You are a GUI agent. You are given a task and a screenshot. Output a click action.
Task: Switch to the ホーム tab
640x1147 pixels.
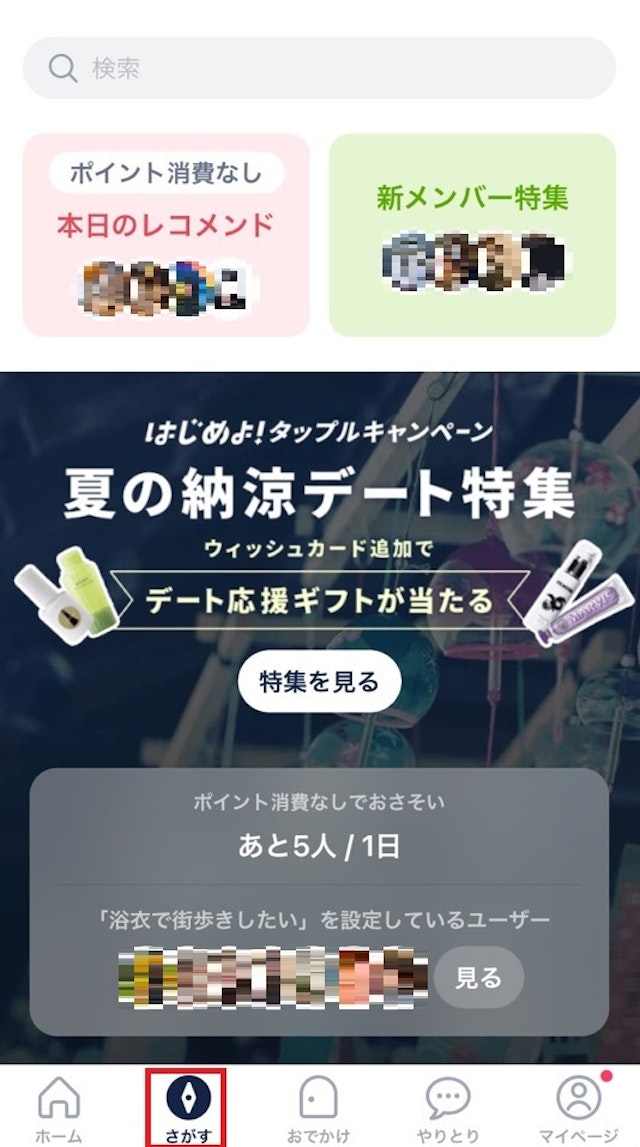(59, 1107)
